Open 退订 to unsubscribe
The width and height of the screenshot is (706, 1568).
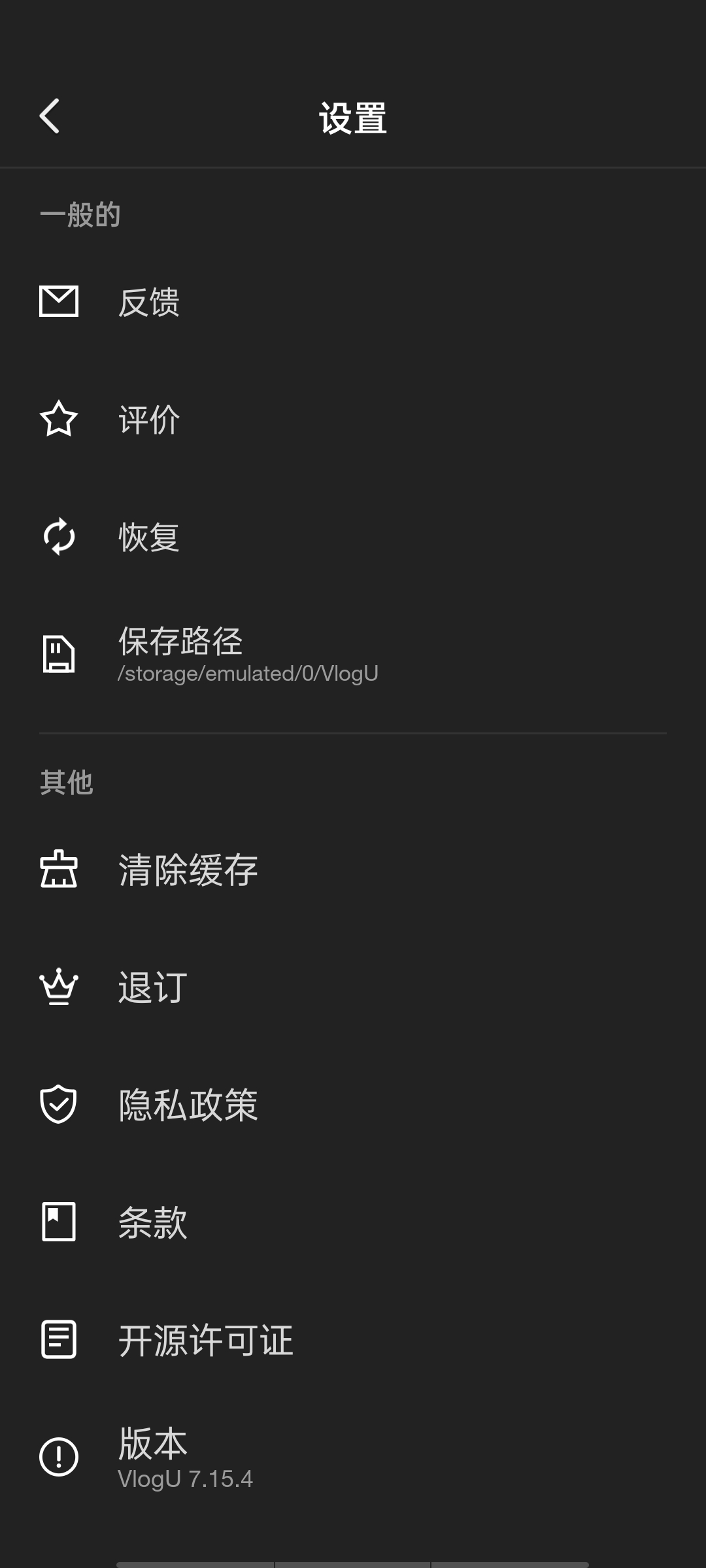353,987
